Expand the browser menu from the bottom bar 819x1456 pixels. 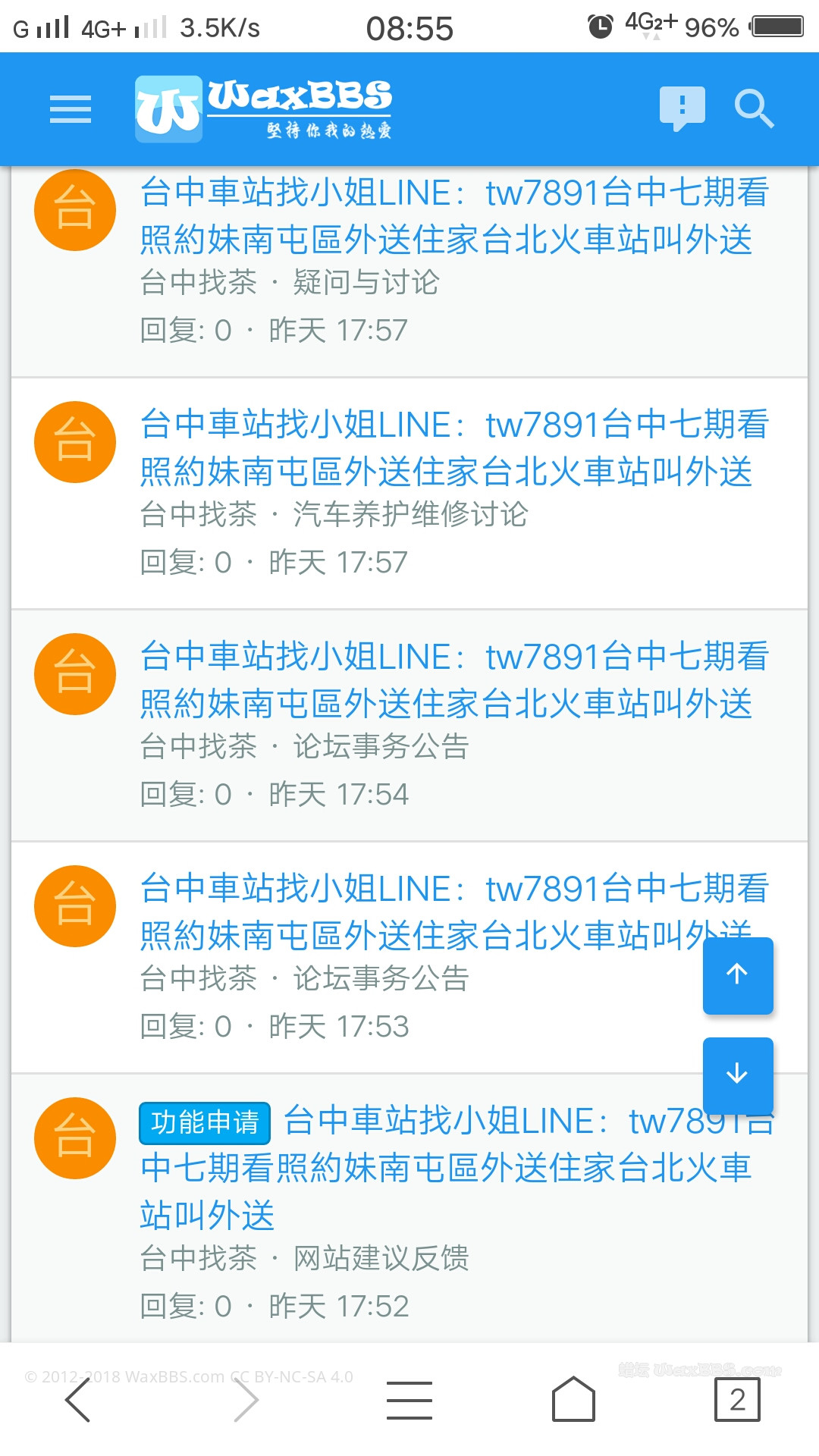tap(409, 1399)
